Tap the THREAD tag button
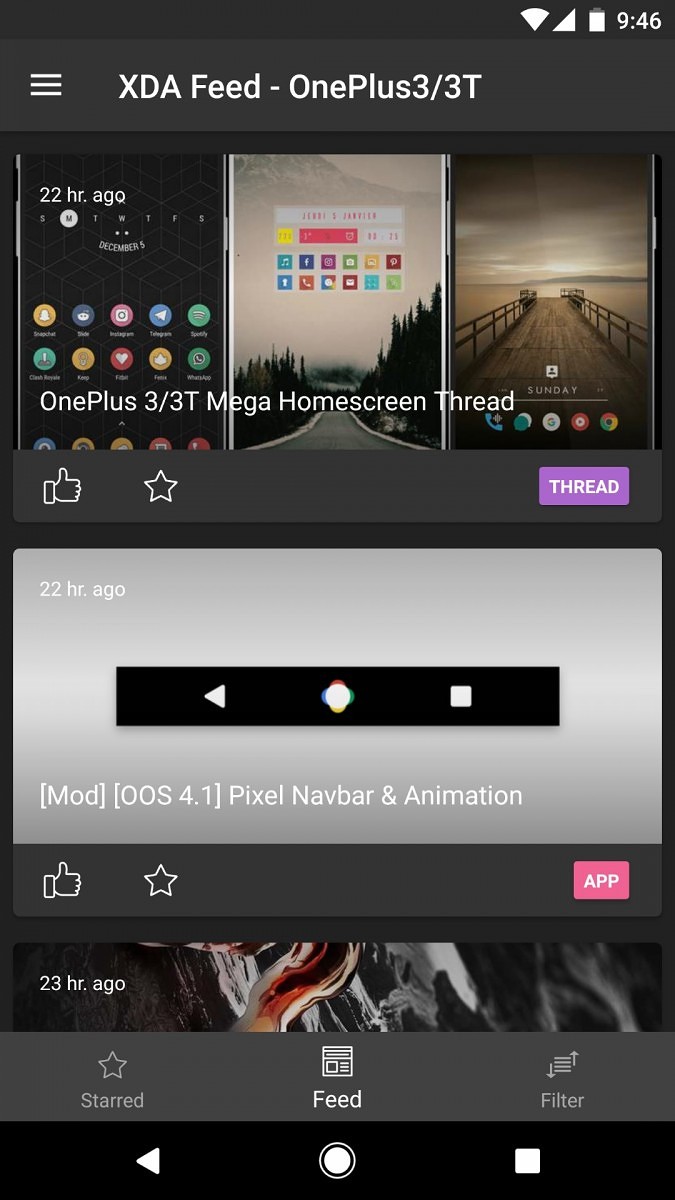The width and height of the screenshot is (675, 1200). (x=584, y=487)
